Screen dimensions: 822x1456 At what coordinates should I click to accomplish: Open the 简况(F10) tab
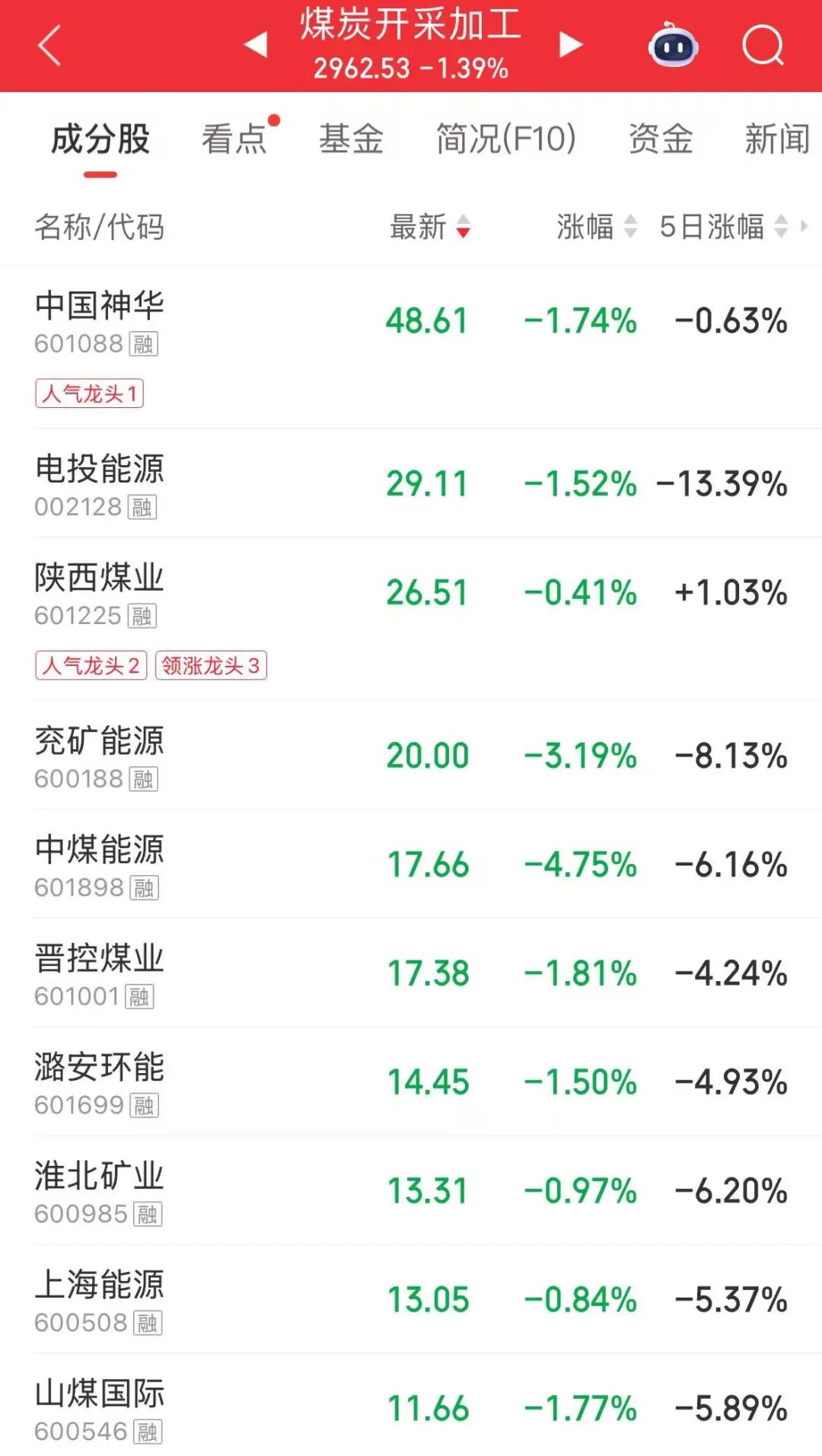point(505,139)
